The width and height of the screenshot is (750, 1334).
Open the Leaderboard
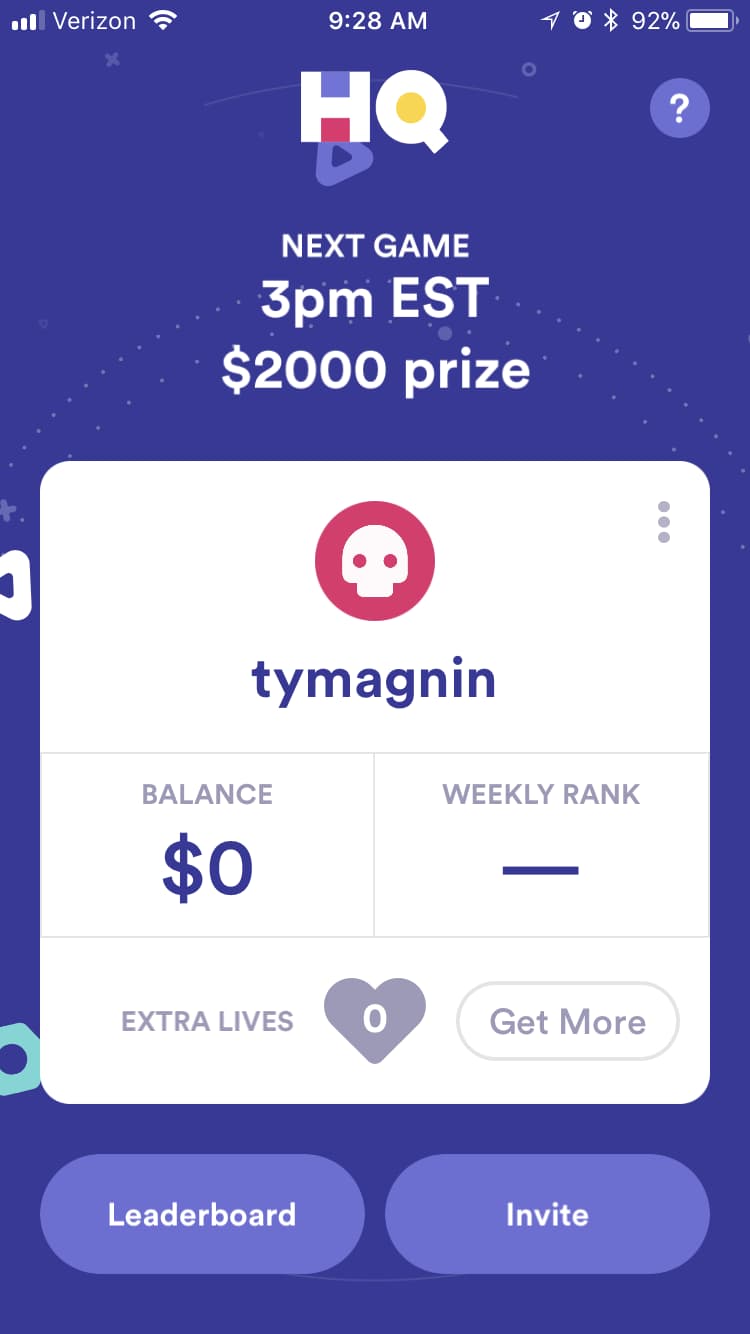(x=202, y=1214)
